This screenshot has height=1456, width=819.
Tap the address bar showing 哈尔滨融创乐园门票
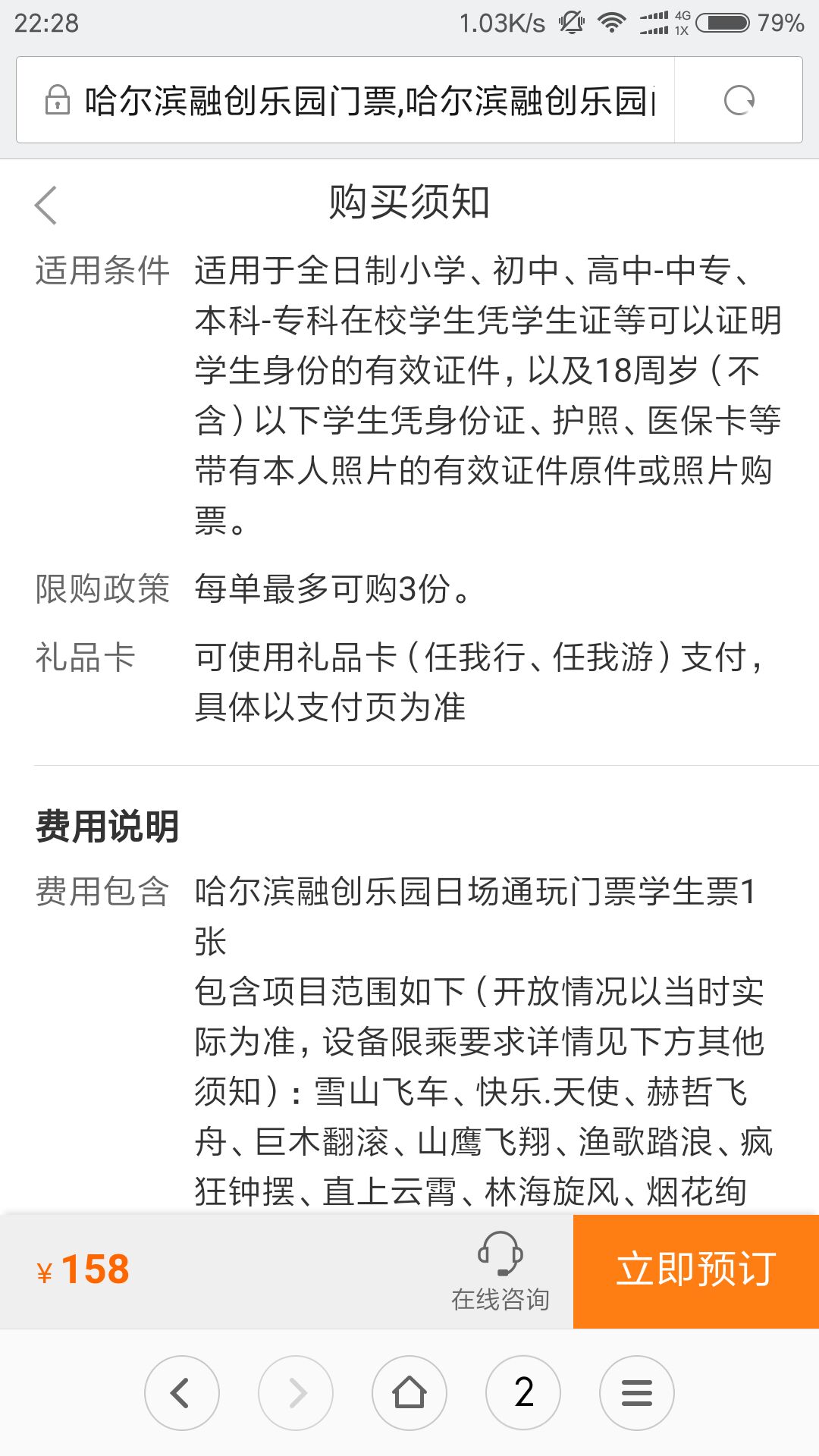coord(346,100)
